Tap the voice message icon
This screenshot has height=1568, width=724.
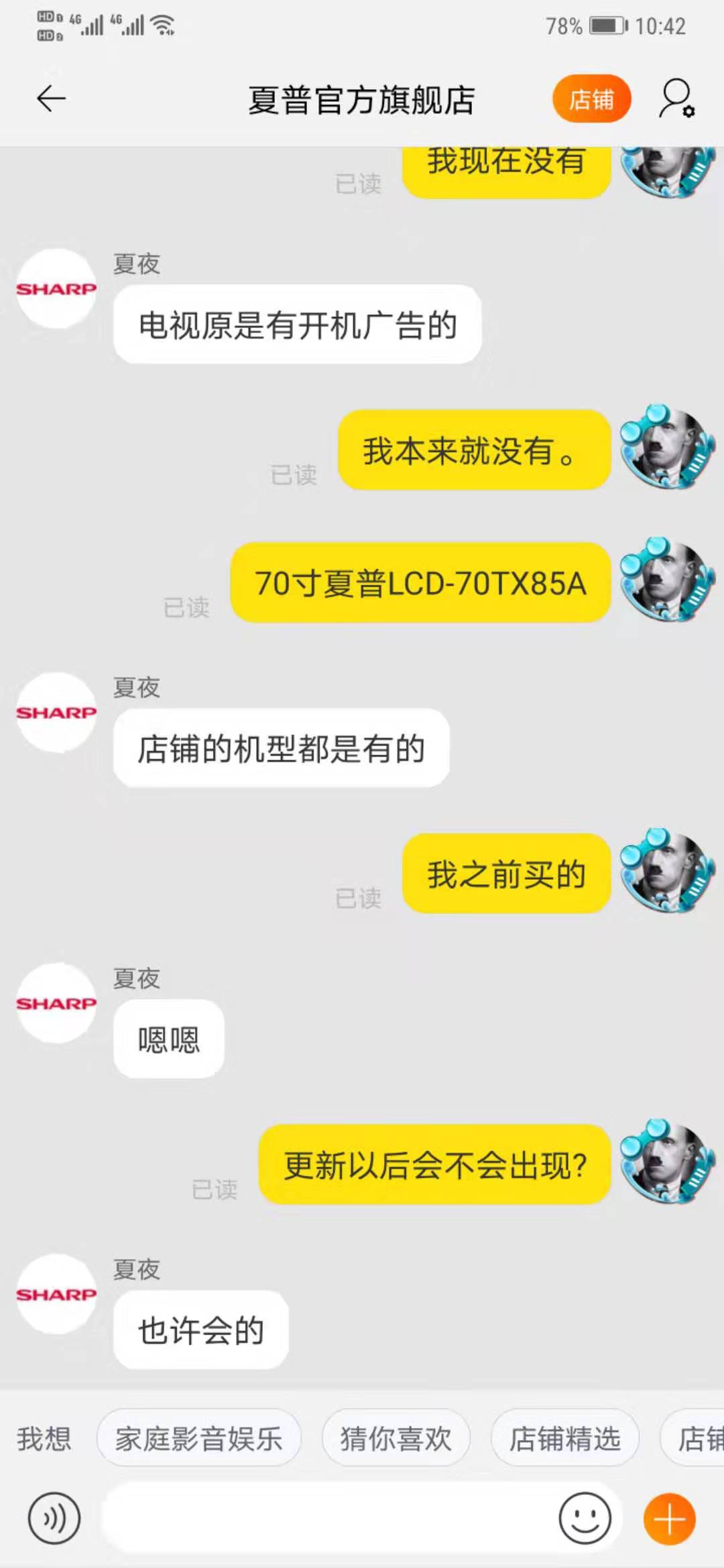52,1519
